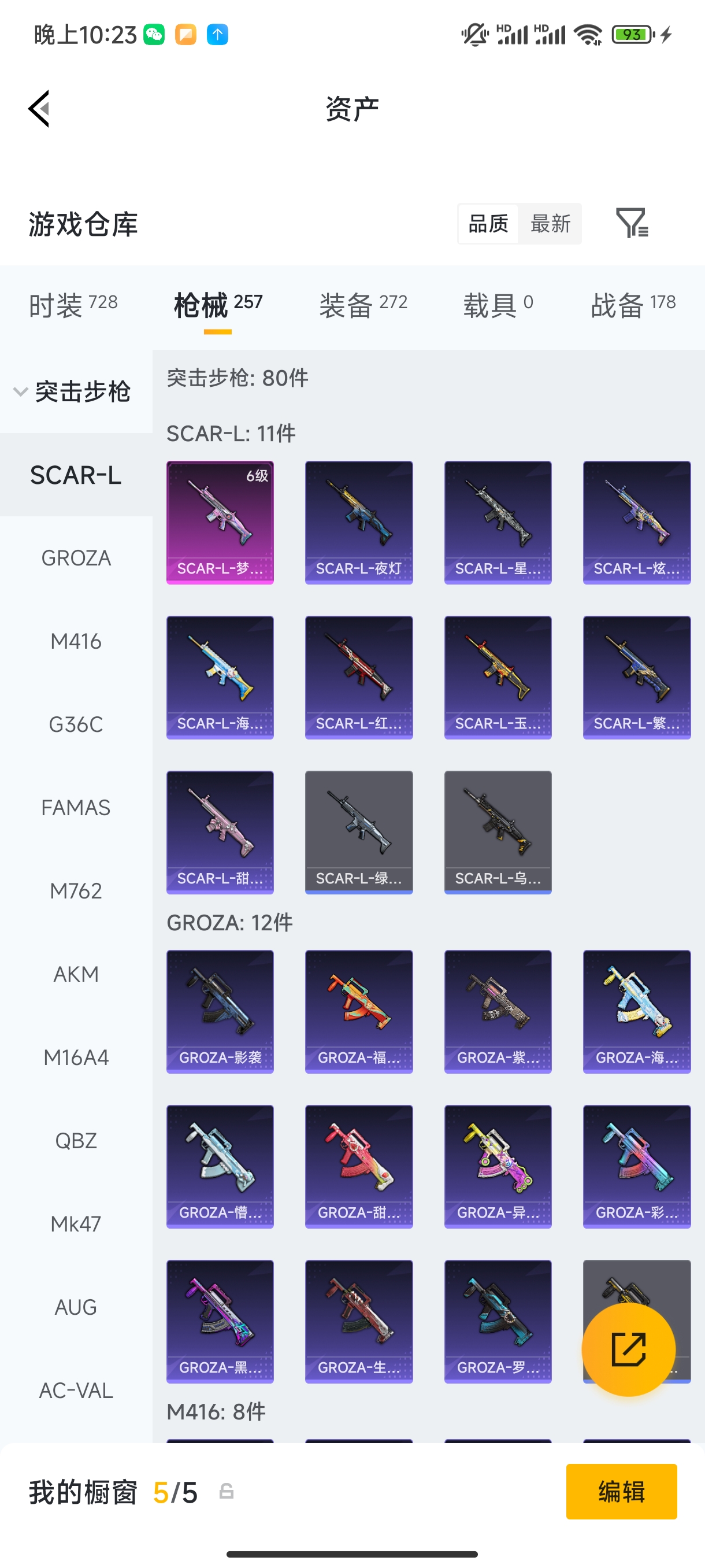Screen dimensions: 705x1568
Task: Open the GROZA-影袭 skin
Action: pyautogui.click(x=220, y=1012)
